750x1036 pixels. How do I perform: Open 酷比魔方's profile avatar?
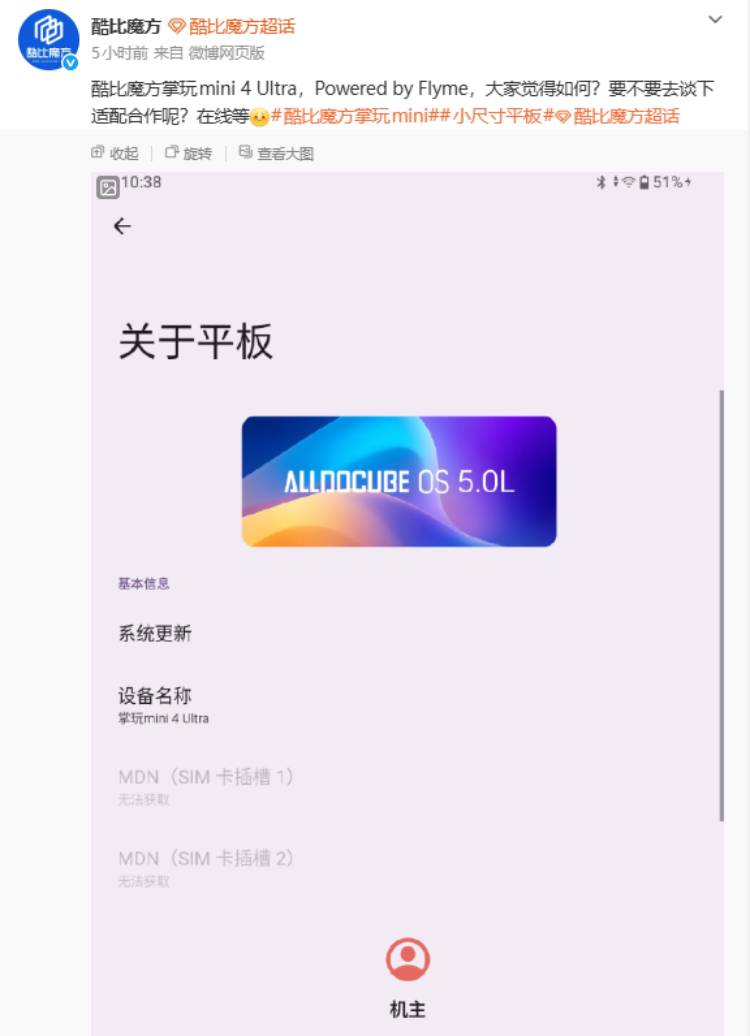48,40
